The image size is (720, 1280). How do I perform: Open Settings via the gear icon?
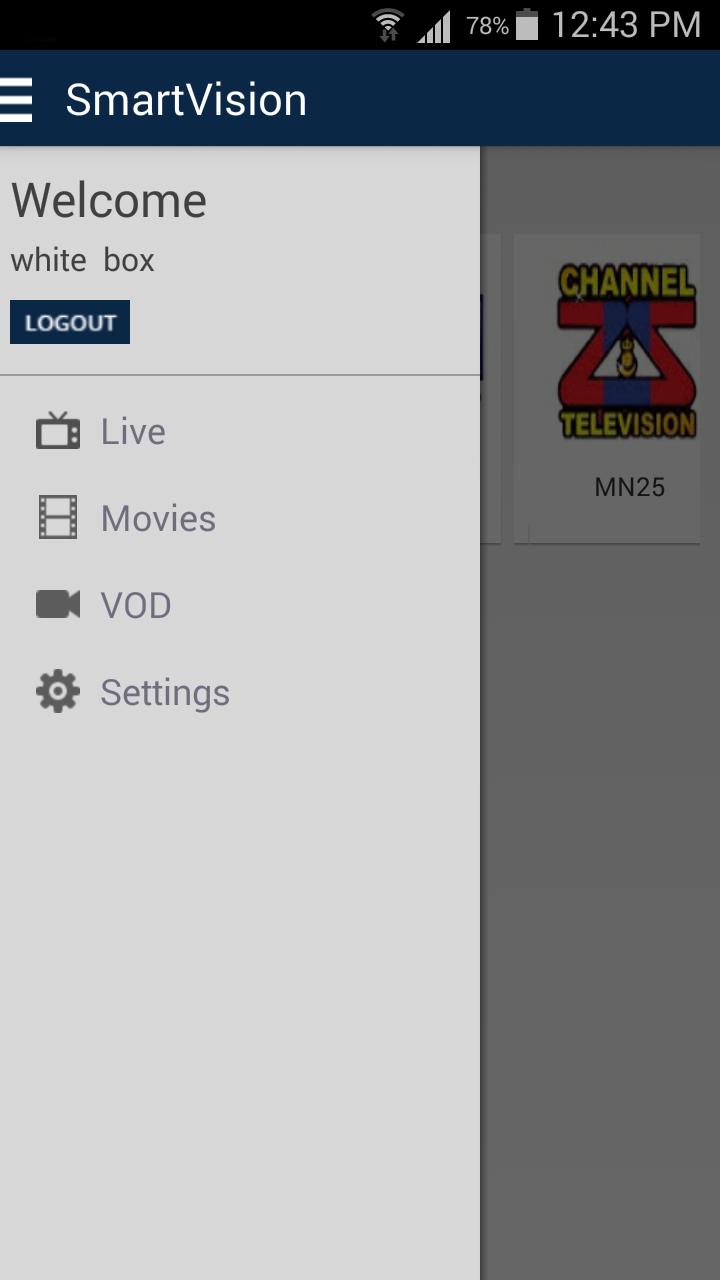click(57, 691)
